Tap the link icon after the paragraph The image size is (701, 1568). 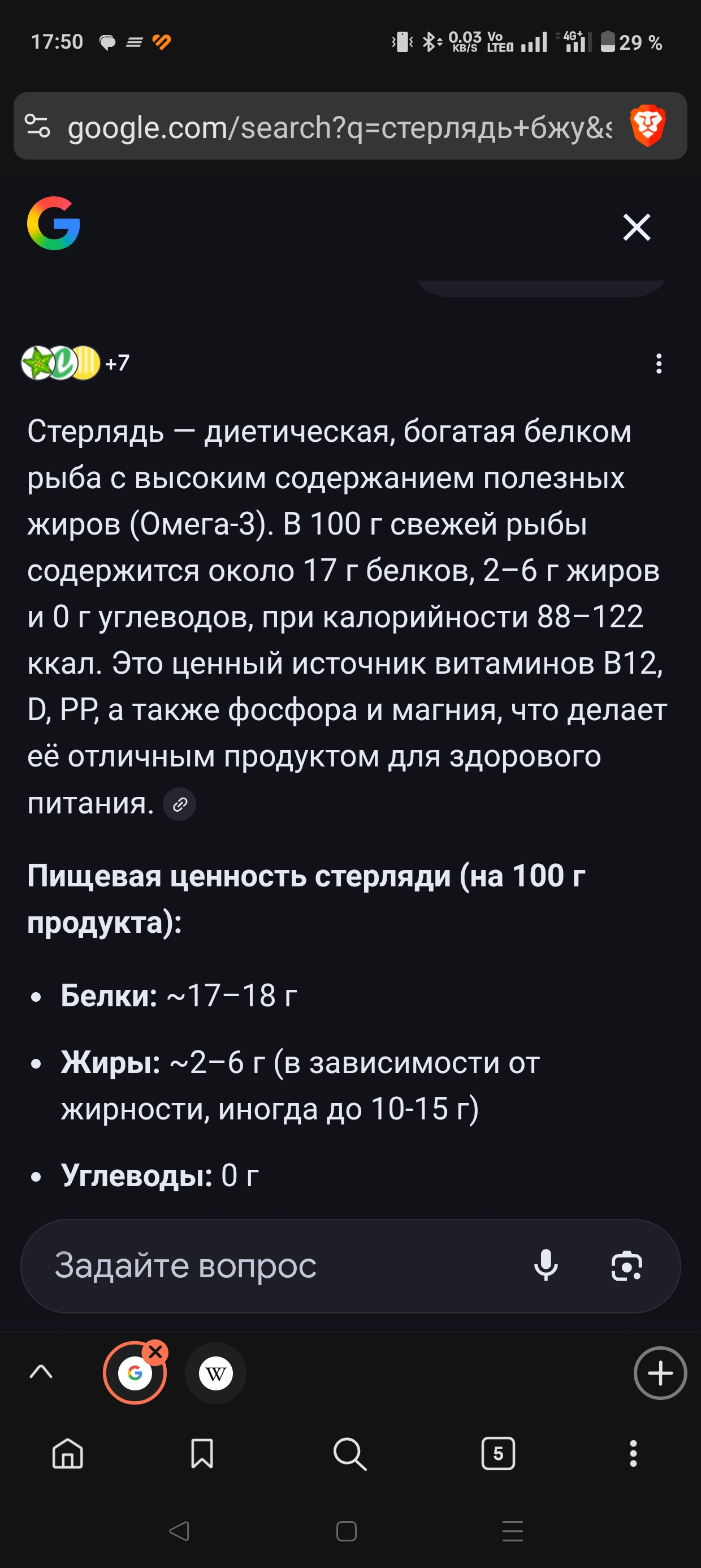pos(180,804)
